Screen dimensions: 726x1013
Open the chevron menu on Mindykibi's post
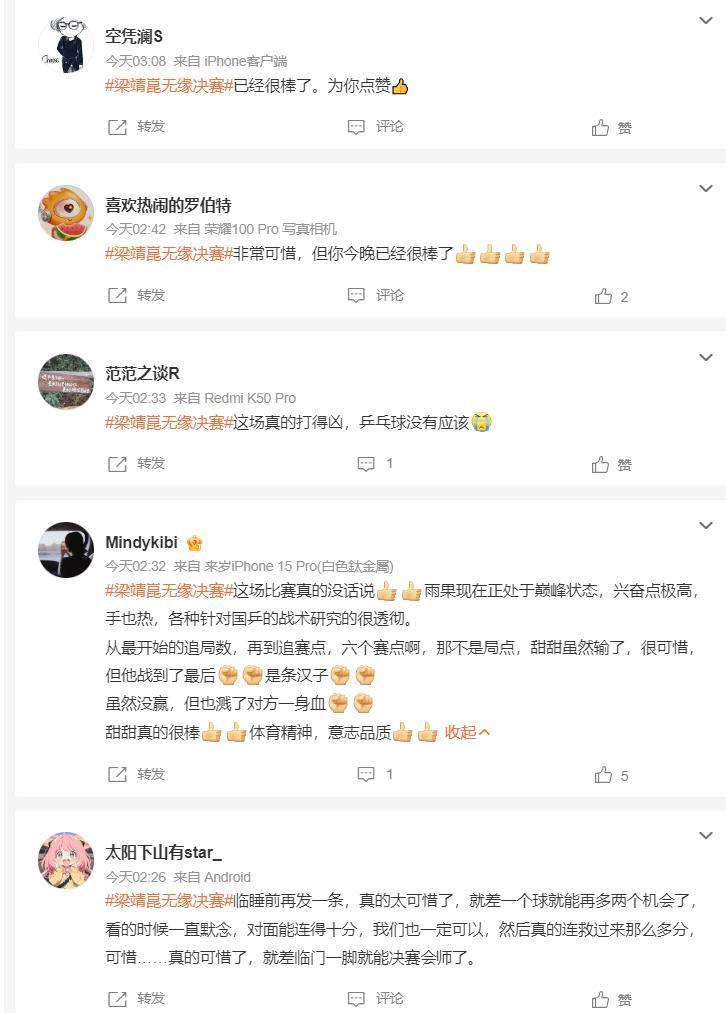coord(706,526)
